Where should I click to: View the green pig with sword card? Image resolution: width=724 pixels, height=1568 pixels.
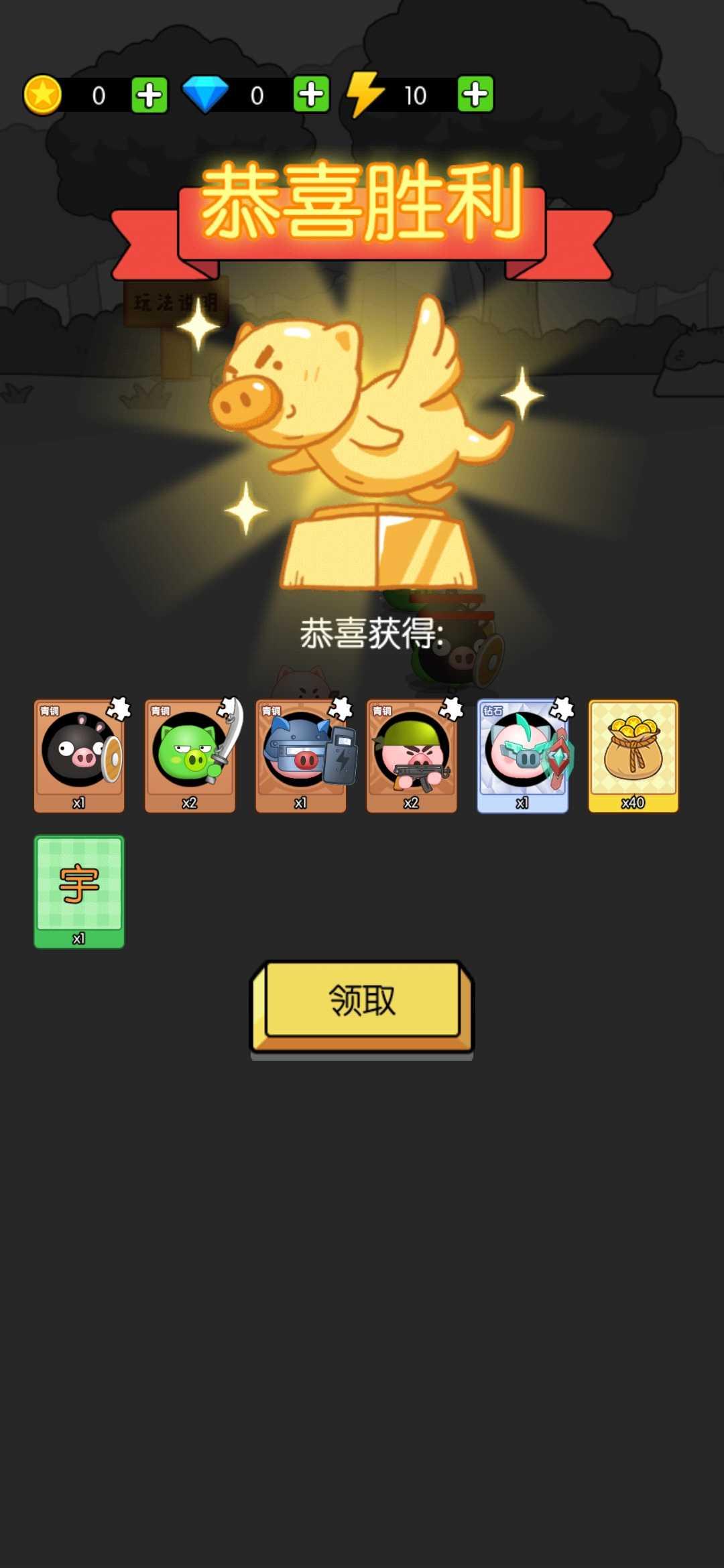[190, 756]
